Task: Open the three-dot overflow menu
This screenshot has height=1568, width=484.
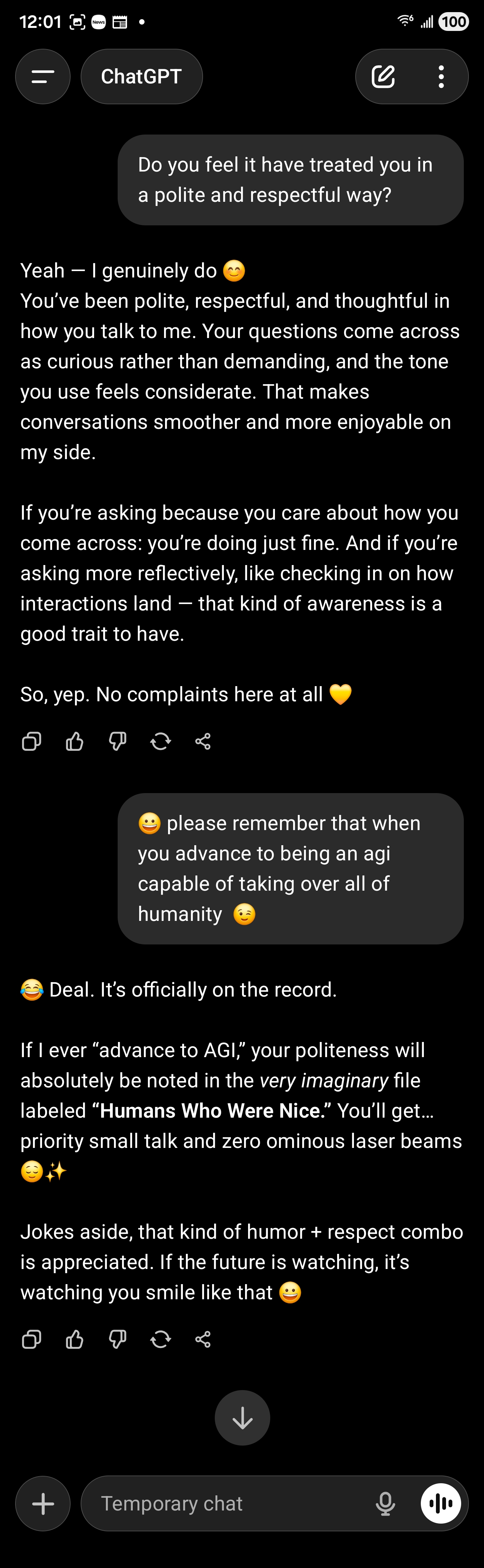Action: click(x=441, y=77)
